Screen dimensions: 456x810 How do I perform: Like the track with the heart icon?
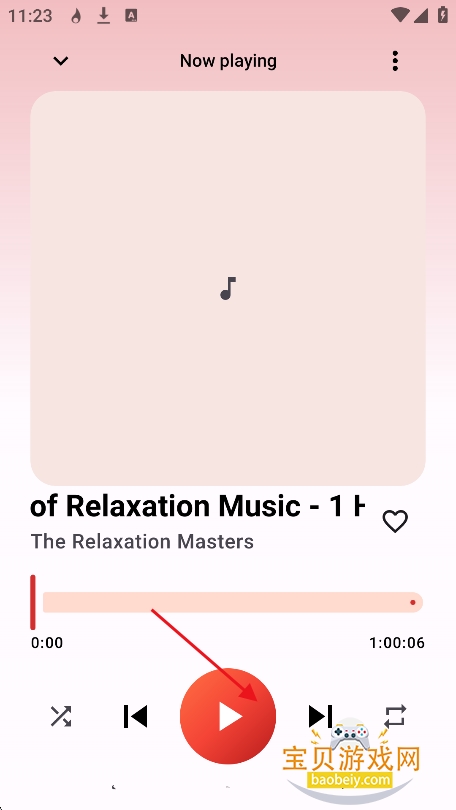[395, 521]
